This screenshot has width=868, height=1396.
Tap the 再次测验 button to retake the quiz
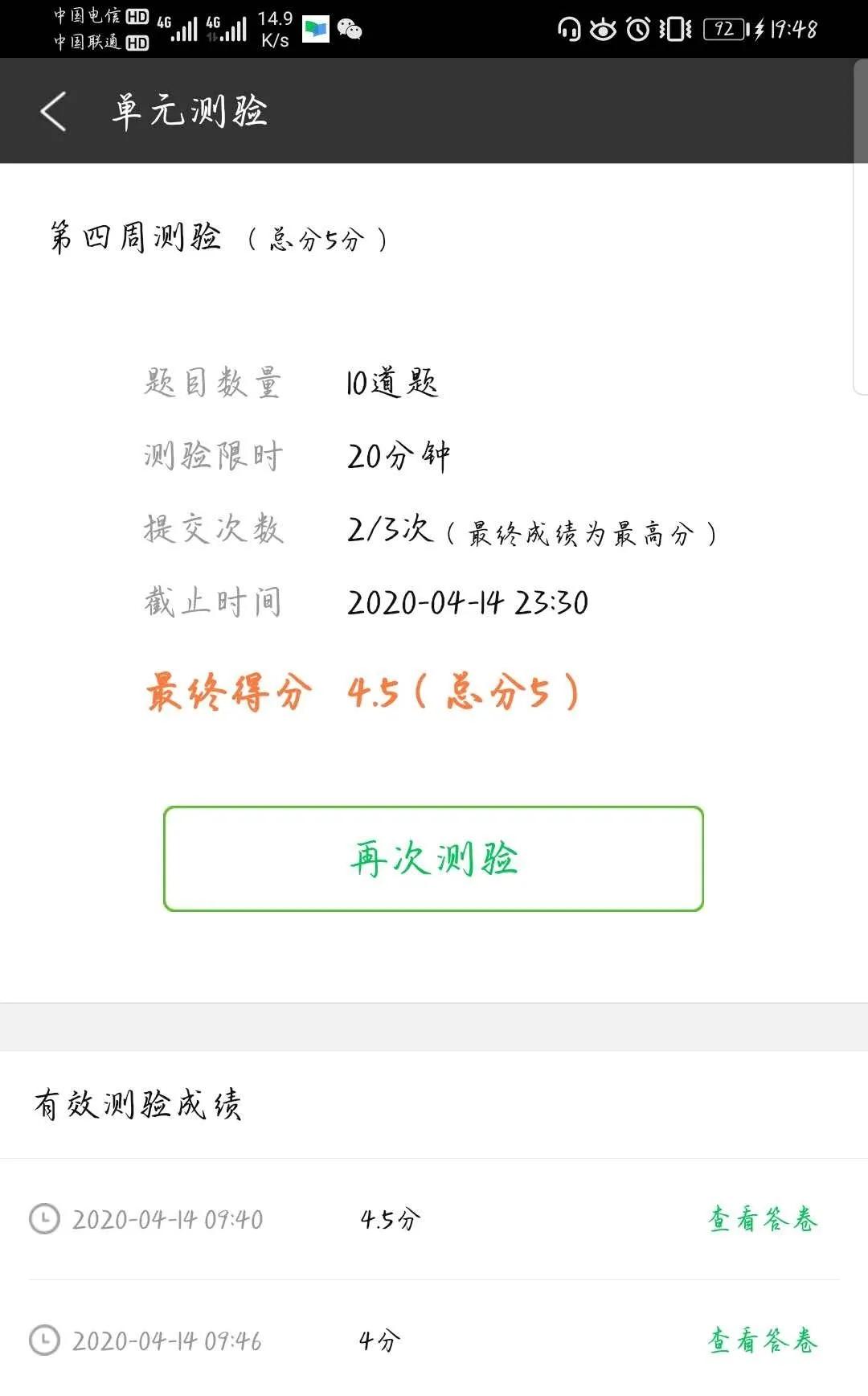click(434, 857)
